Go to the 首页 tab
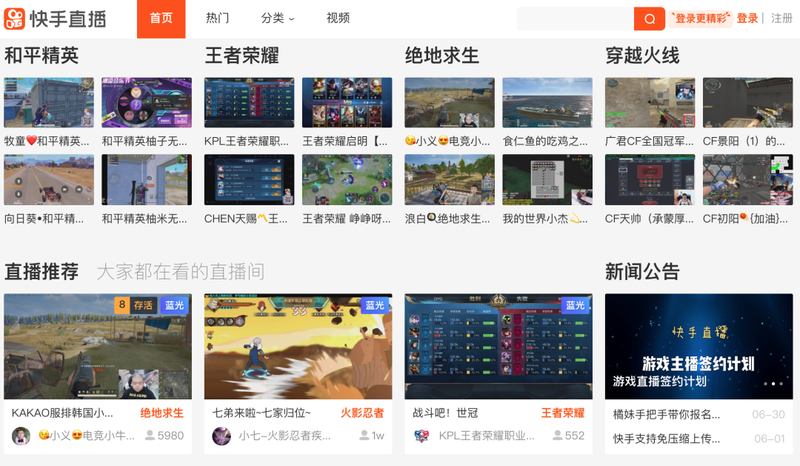Screen dimensions: 800x466 point(161,19)
